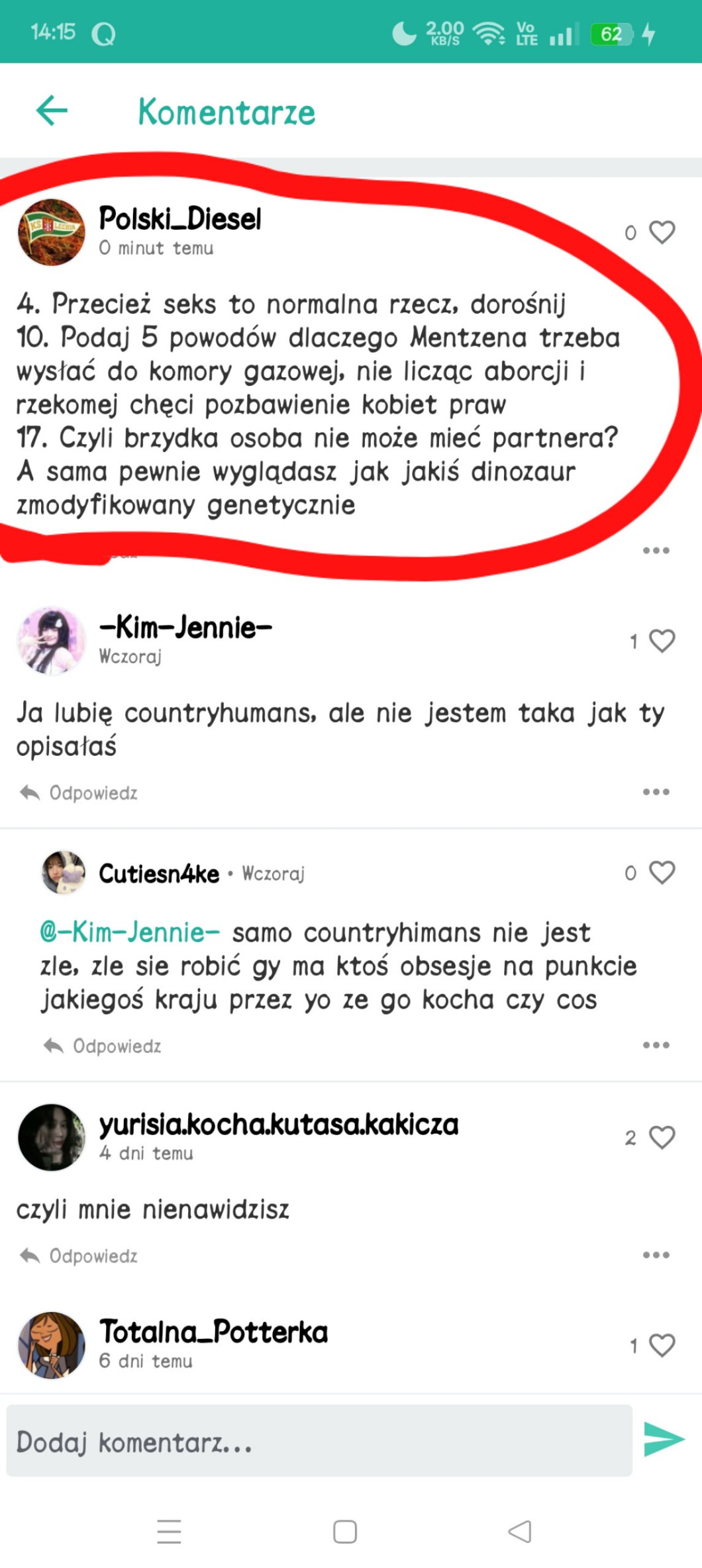
Task: Open the @-Kim-Jennie- mention link
Action: pyautogui.click(x=130, y=932)
